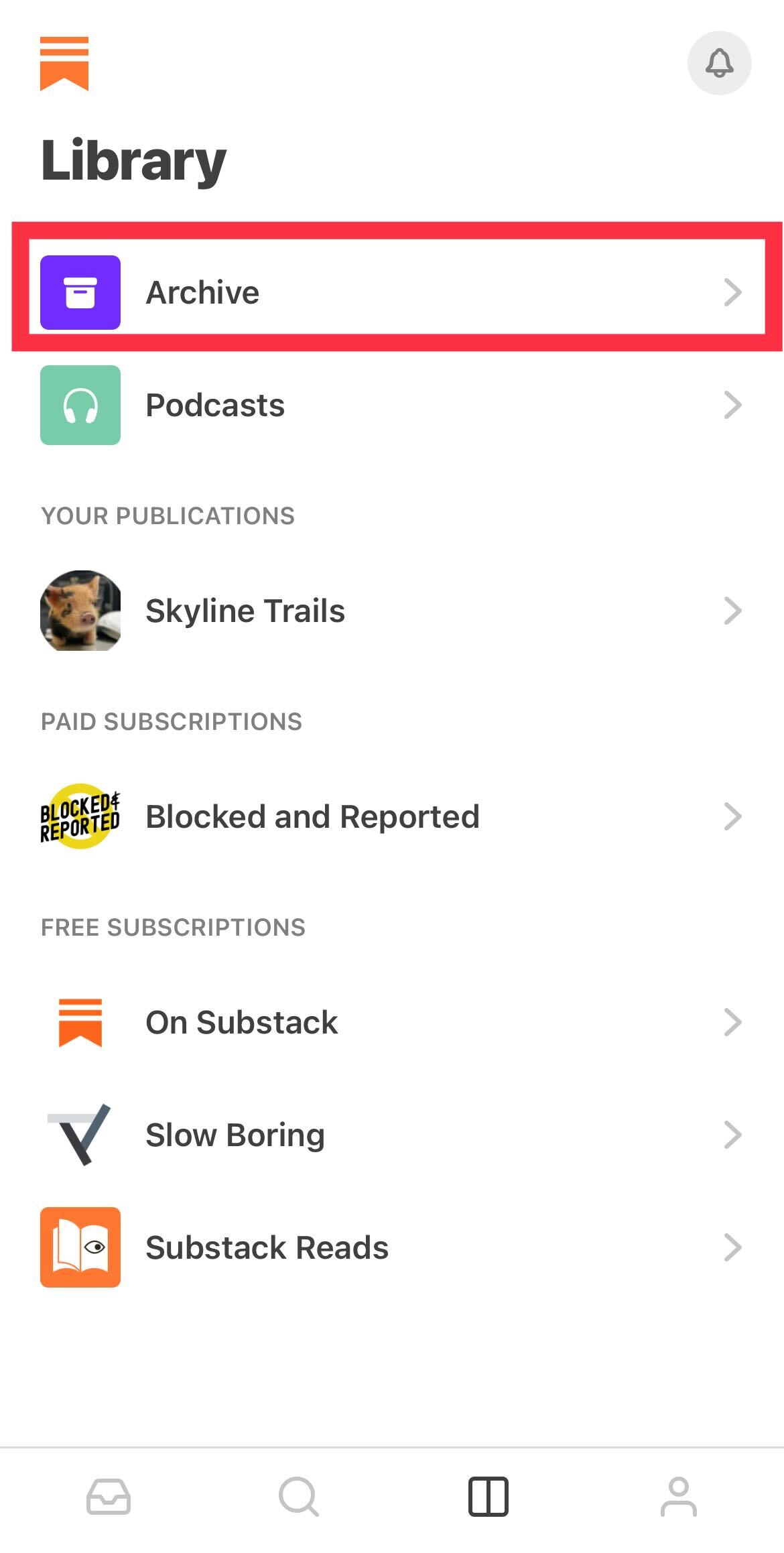Click the Slow Boring checkmark logo
This screenshot has width=784, height=1553.
80,1134
